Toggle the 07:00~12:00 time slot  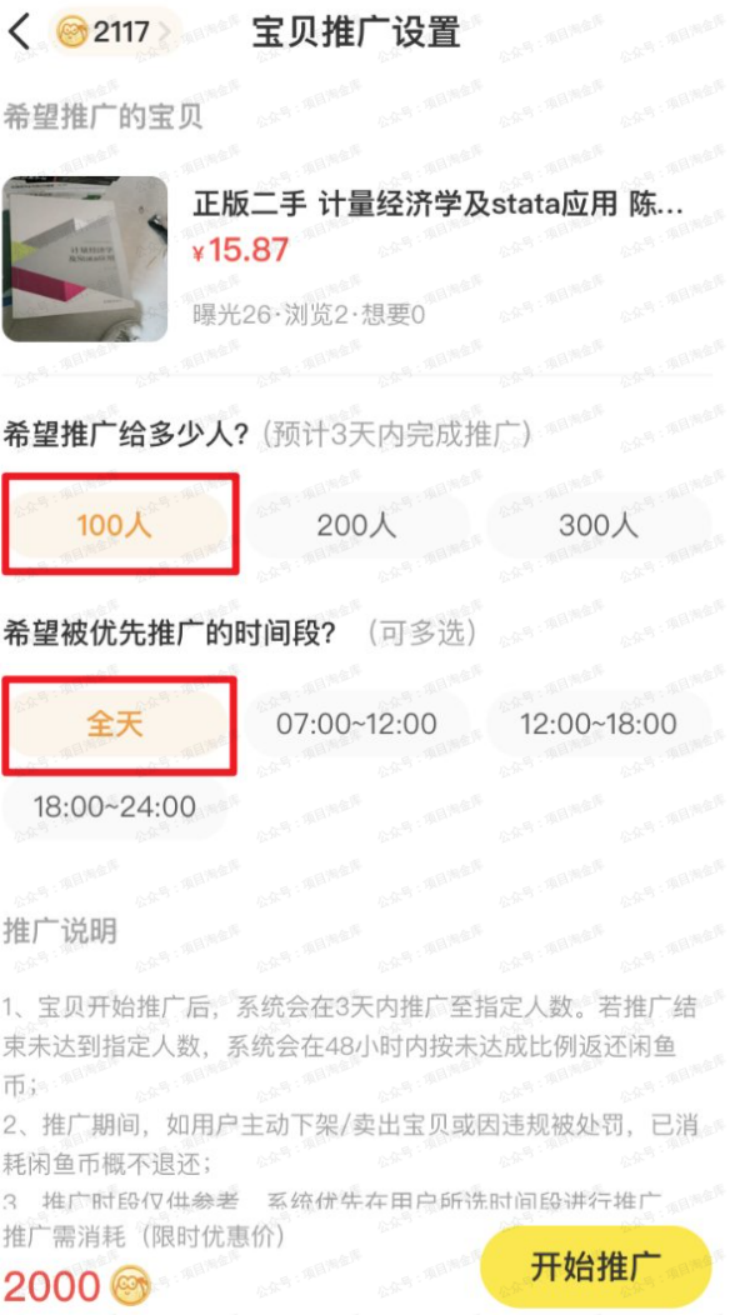coord(357,724)
